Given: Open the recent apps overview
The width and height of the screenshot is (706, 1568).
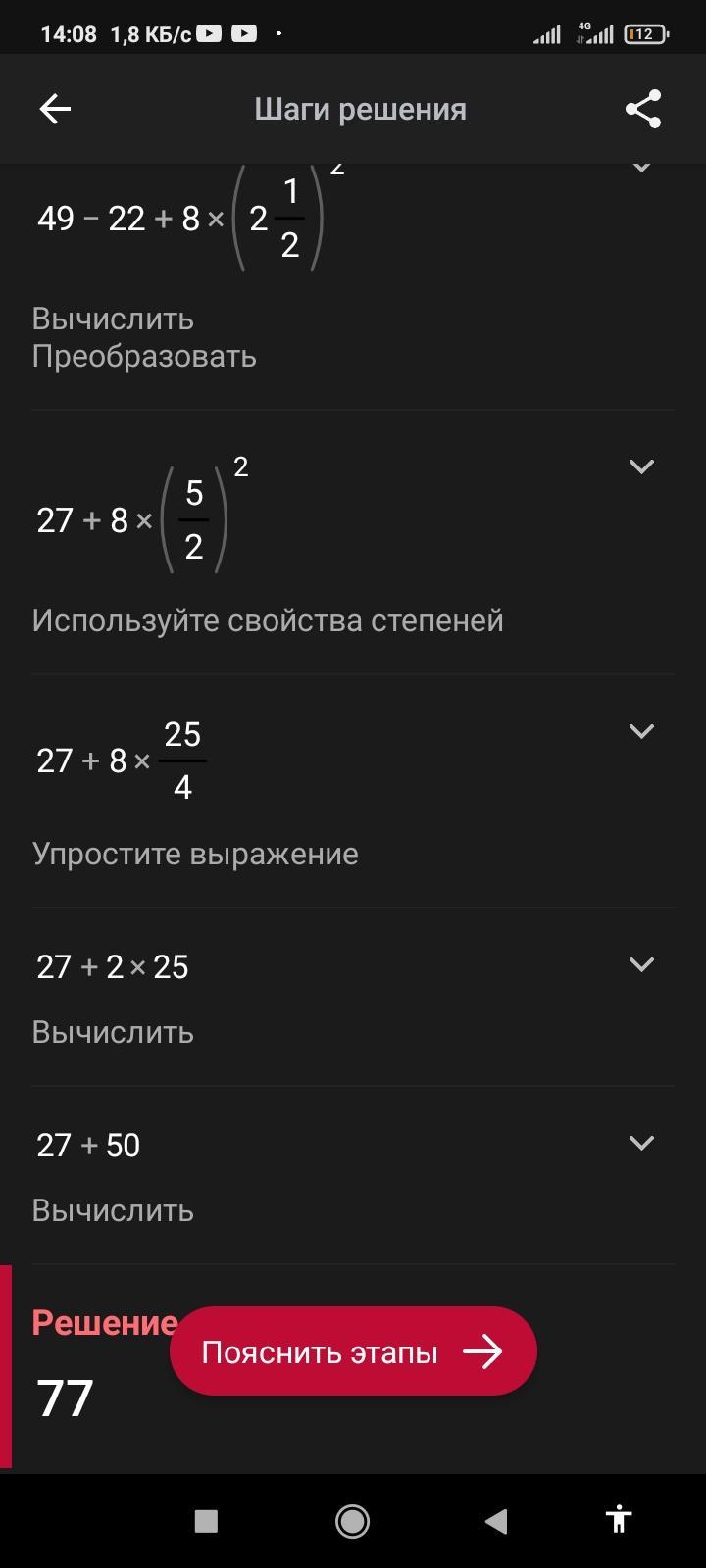Looking at the screenshot, I should (206, 1520).
